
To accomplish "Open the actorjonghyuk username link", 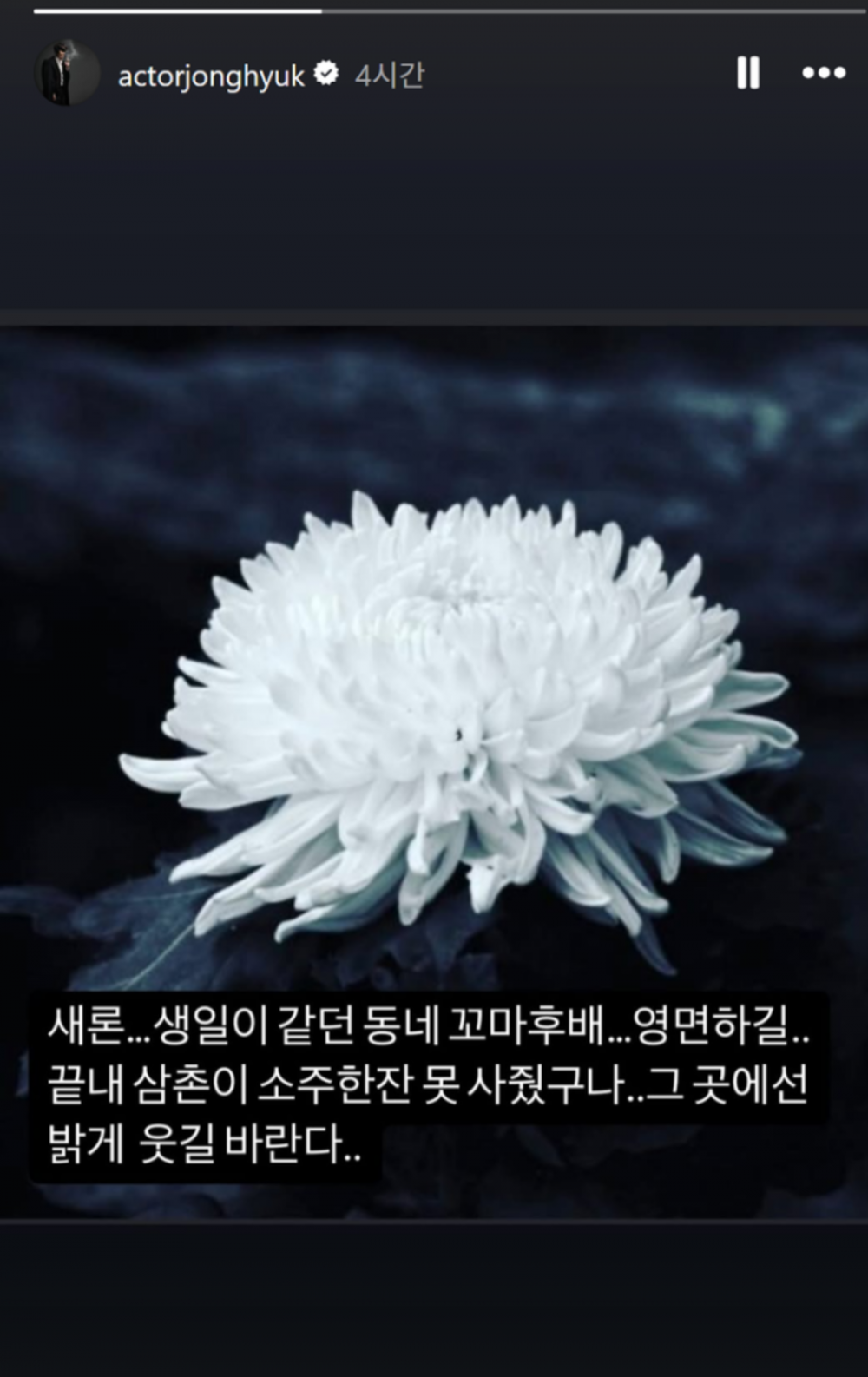I will [211, 76].
